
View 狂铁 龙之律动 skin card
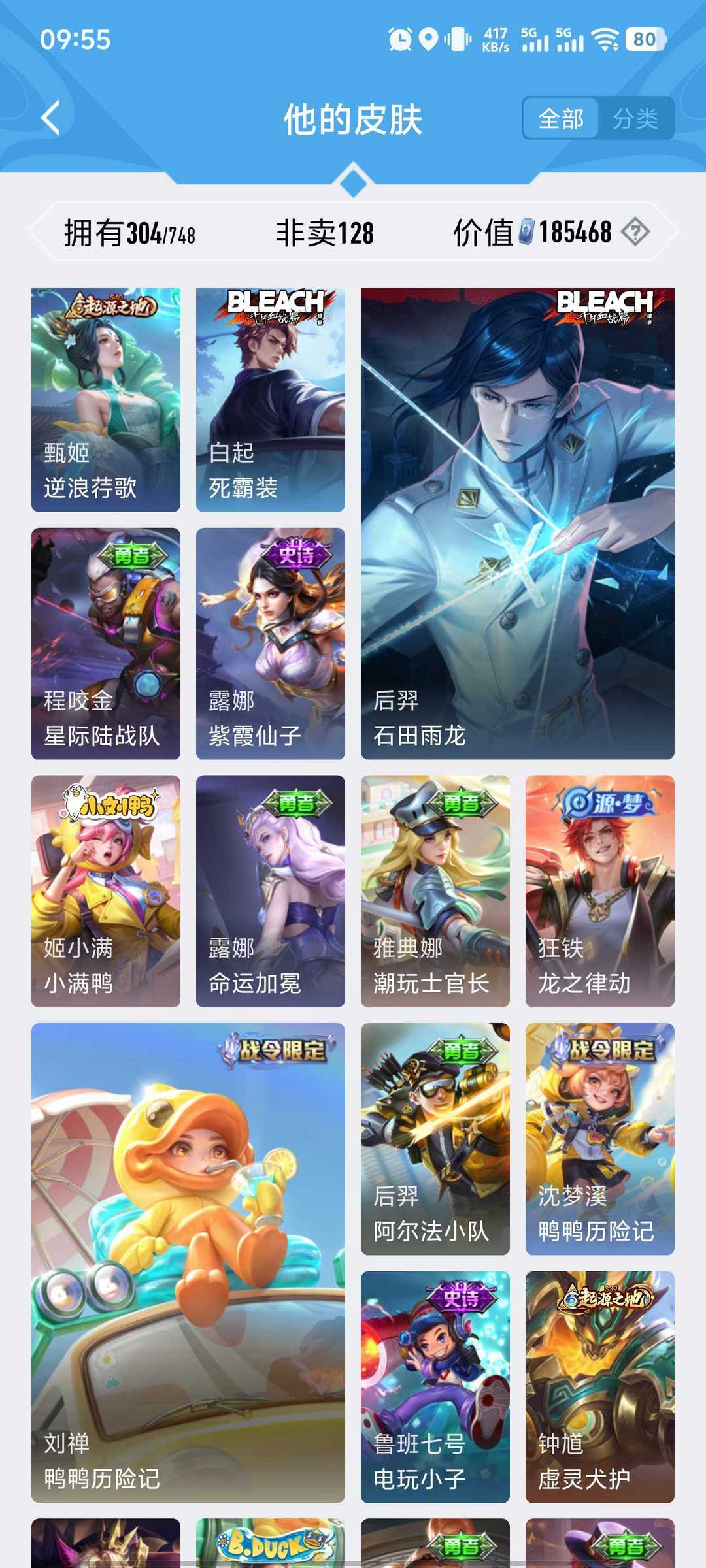600,891
